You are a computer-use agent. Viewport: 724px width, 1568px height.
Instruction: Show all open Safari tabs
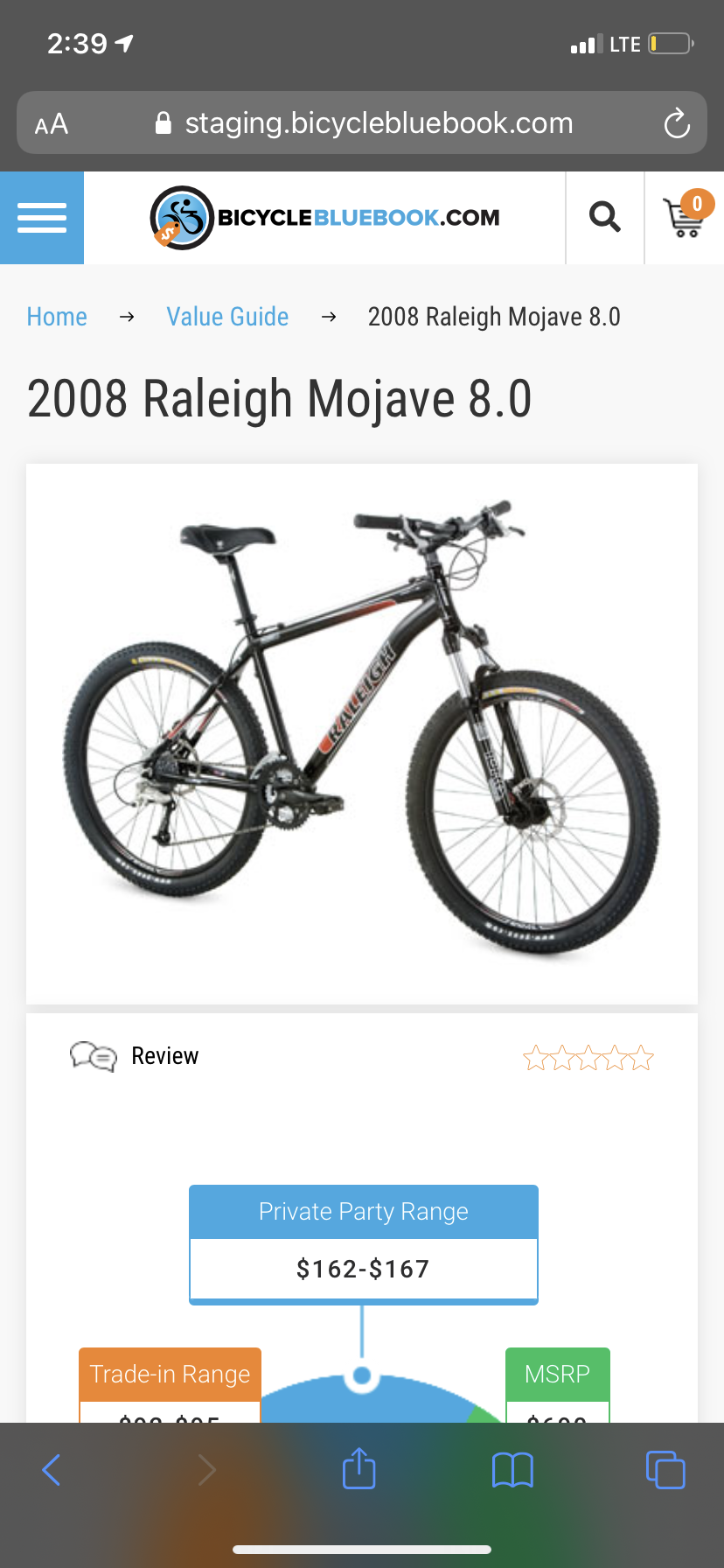click(x=665, y=1470)
